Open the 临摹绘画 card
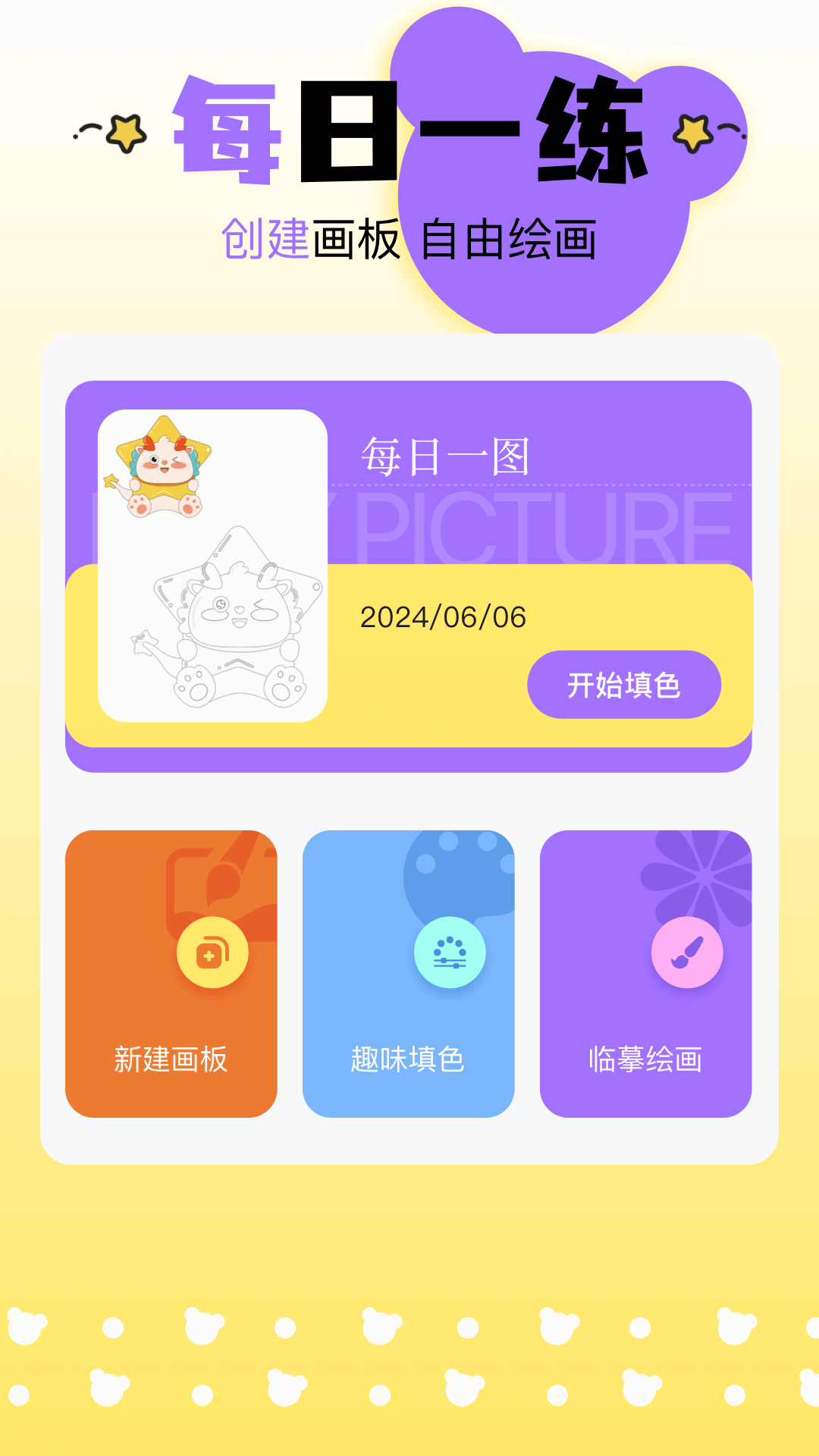The image size is (819, 1456). point(645,974)
